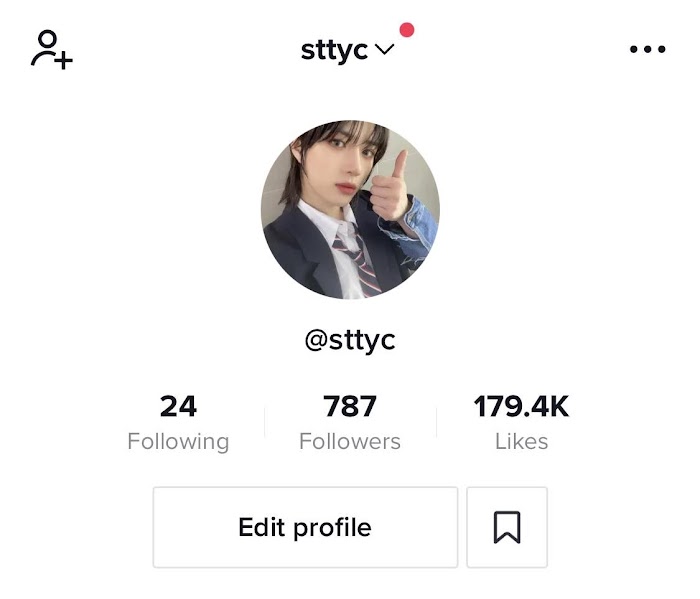Tap the profile picture
The image size is (700, 599).
click(350, 210)
